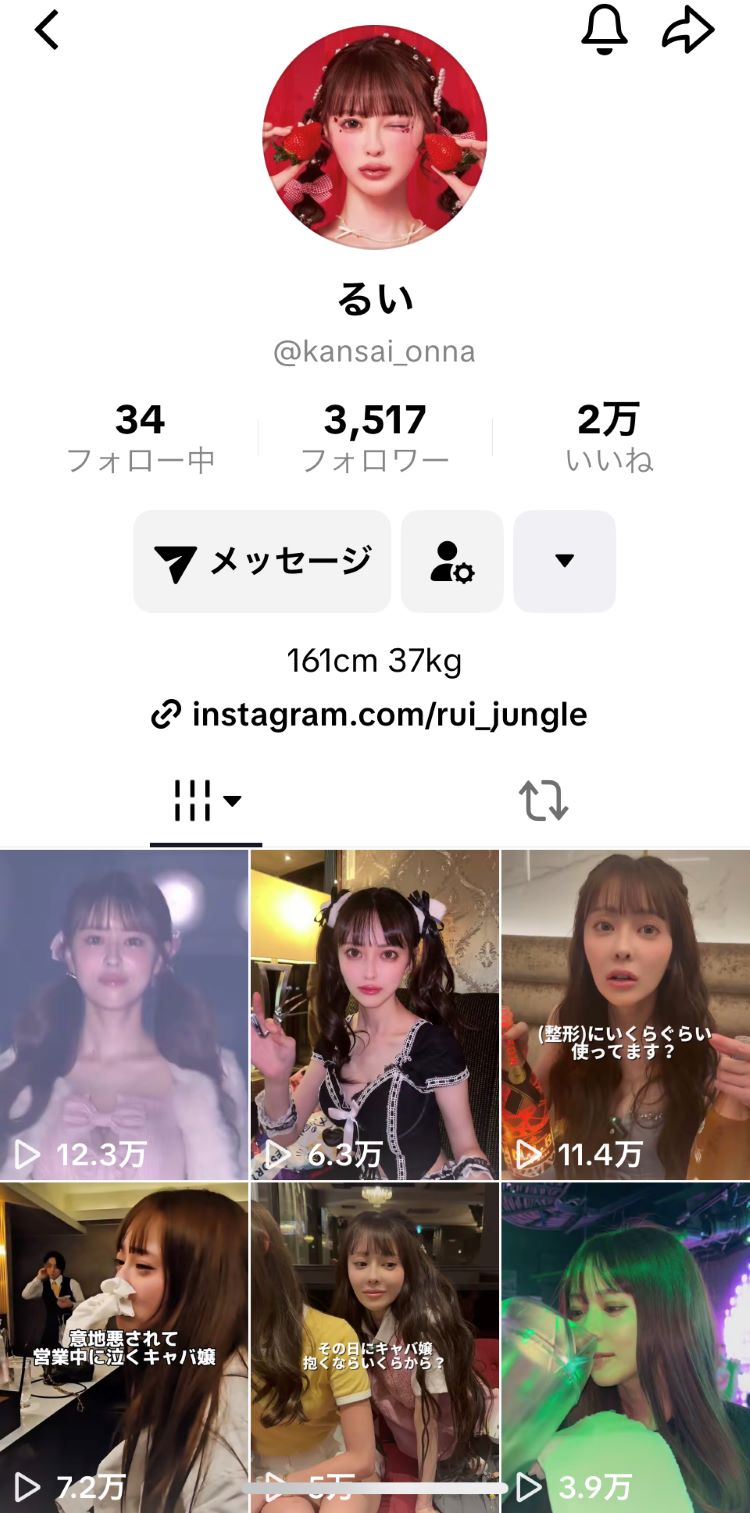Screen dimensions: 750x1513
Task: Click the play icon on the 12.3万 video
Action: (x=27, y=1152)
